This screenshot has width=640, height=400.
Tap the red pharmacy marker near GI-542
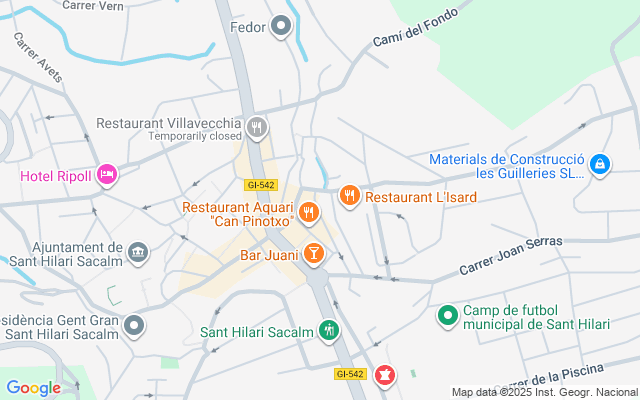pyautogui.click(x=385, y=376)
